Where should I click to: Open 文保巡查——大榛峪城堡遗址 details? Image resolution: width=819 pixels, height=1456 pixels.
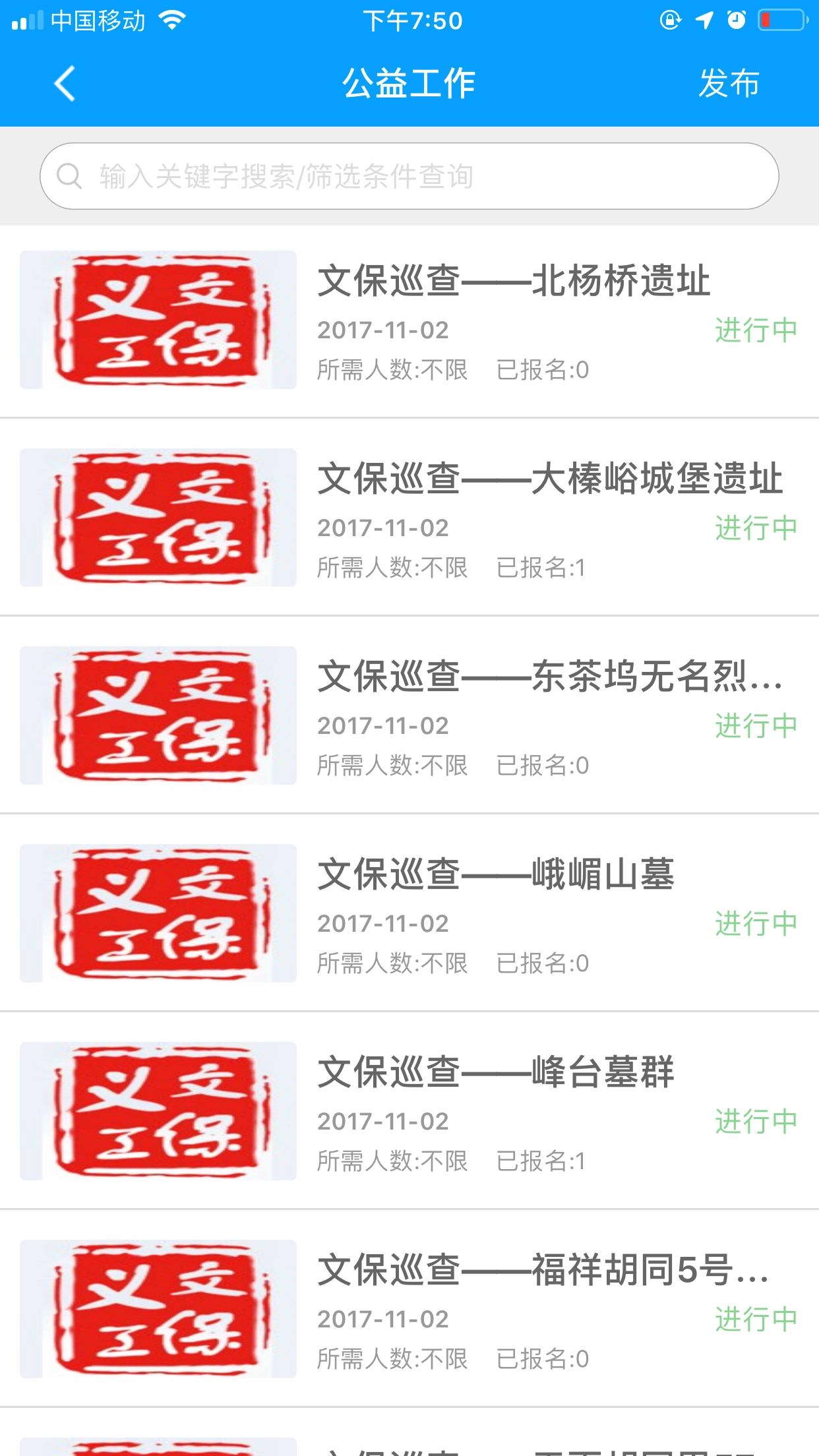click(x=551, y=480)
